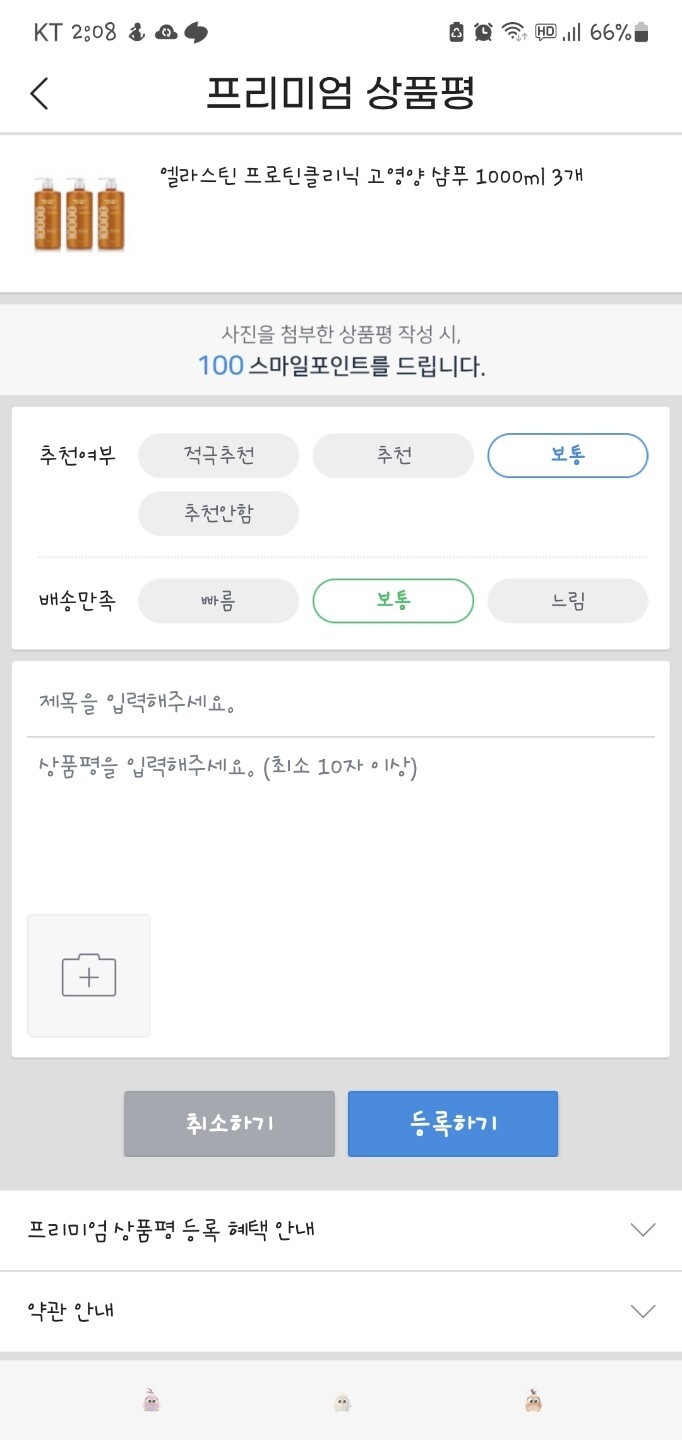The height and width of the screenshot is (1440, 682).
Task: Add a photo with the camera box
Action: (x=89, y=975)
